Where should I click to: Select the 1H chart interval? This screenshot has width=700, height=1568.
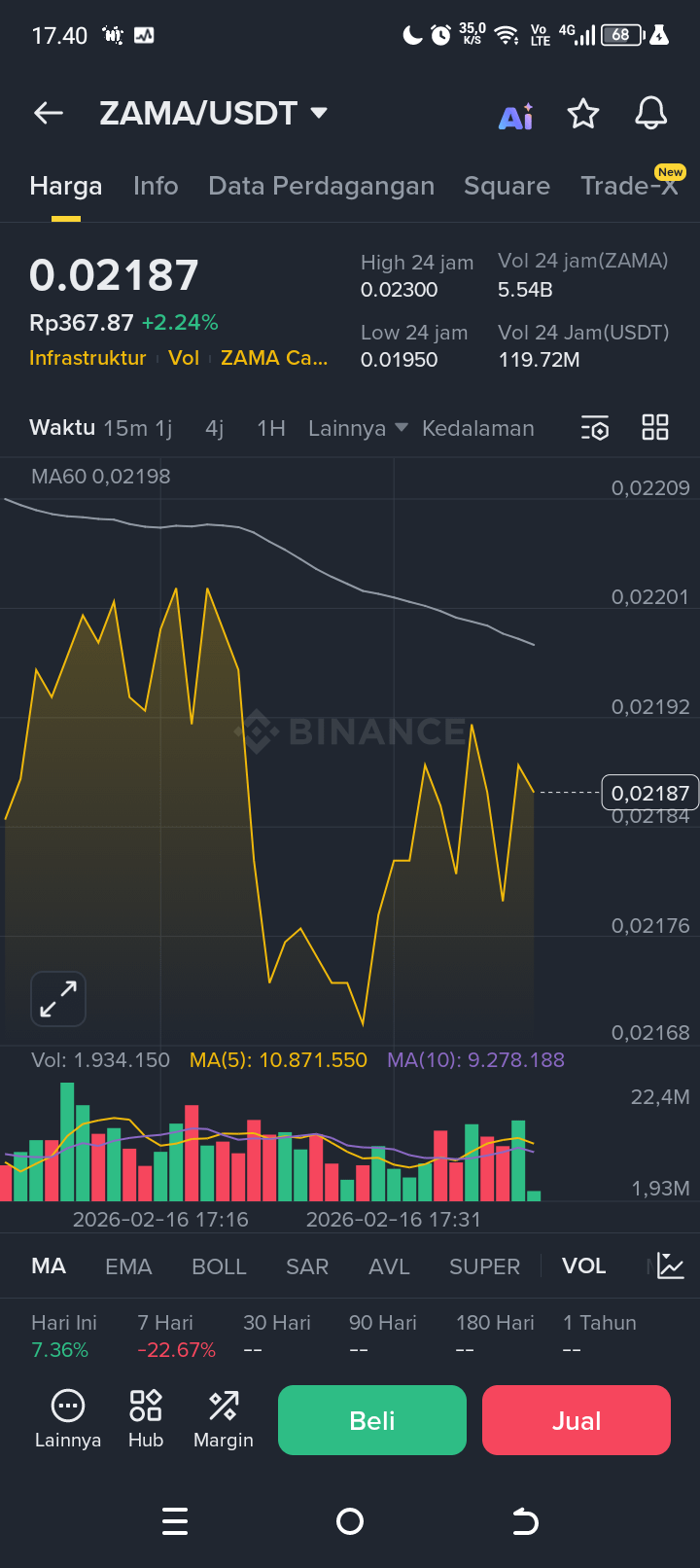point(270,428)
